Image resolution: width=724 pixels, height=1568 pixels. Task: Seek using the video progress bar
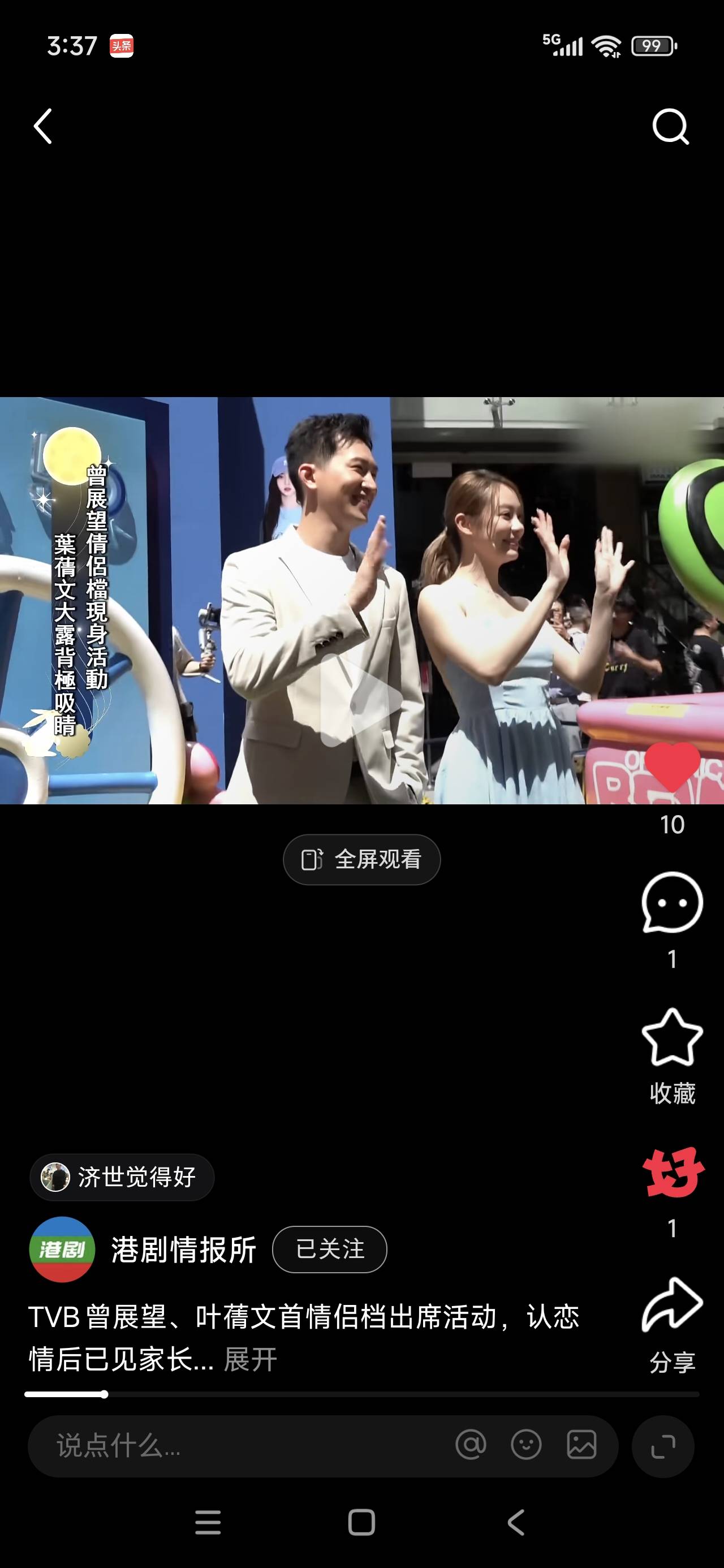pos(361,1394)
